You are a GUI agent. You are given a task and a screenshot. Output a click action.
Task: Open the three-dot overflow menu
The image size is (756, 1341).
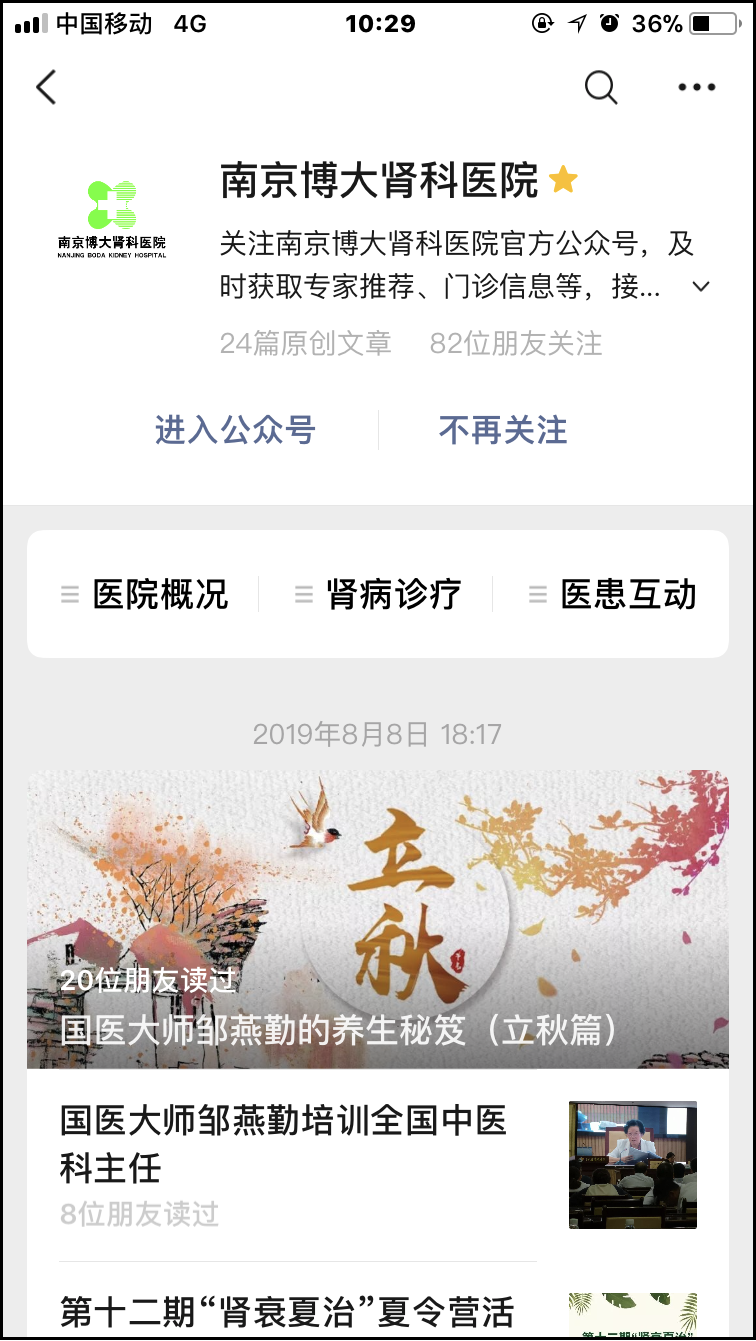[696, 88]
